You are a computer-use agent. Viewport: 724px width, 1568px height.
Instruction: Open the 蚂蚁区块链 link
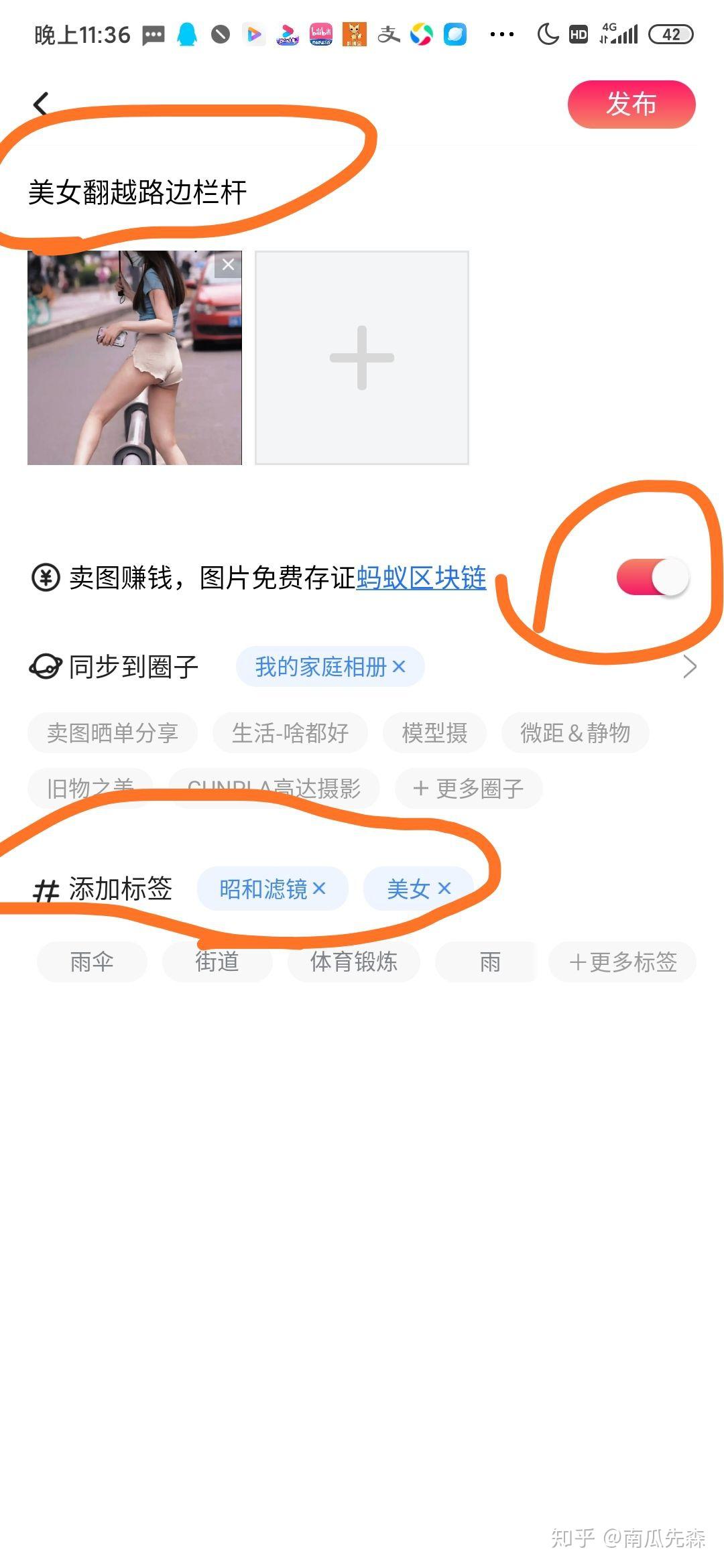pos(421,578)
